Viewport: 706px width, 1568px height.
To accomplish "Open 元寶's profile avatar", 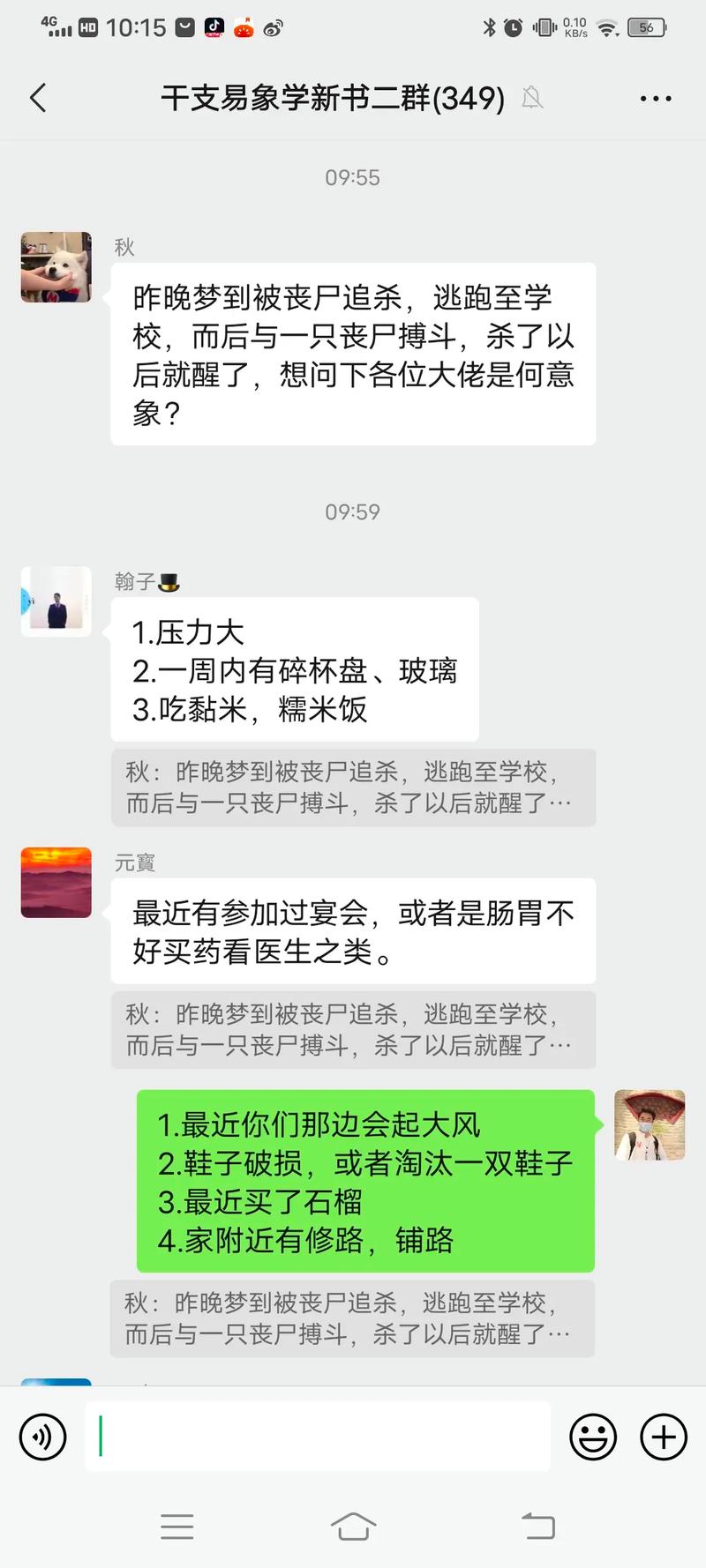I will point(56,882).
